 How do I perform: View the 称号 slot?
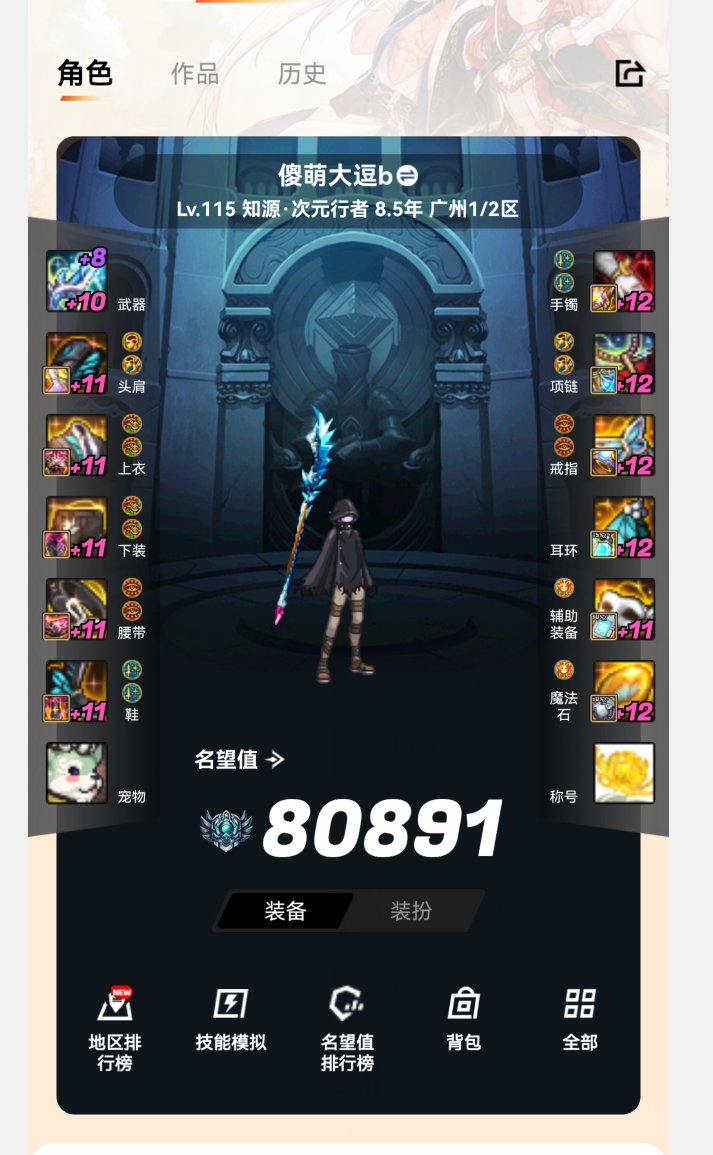624,773
